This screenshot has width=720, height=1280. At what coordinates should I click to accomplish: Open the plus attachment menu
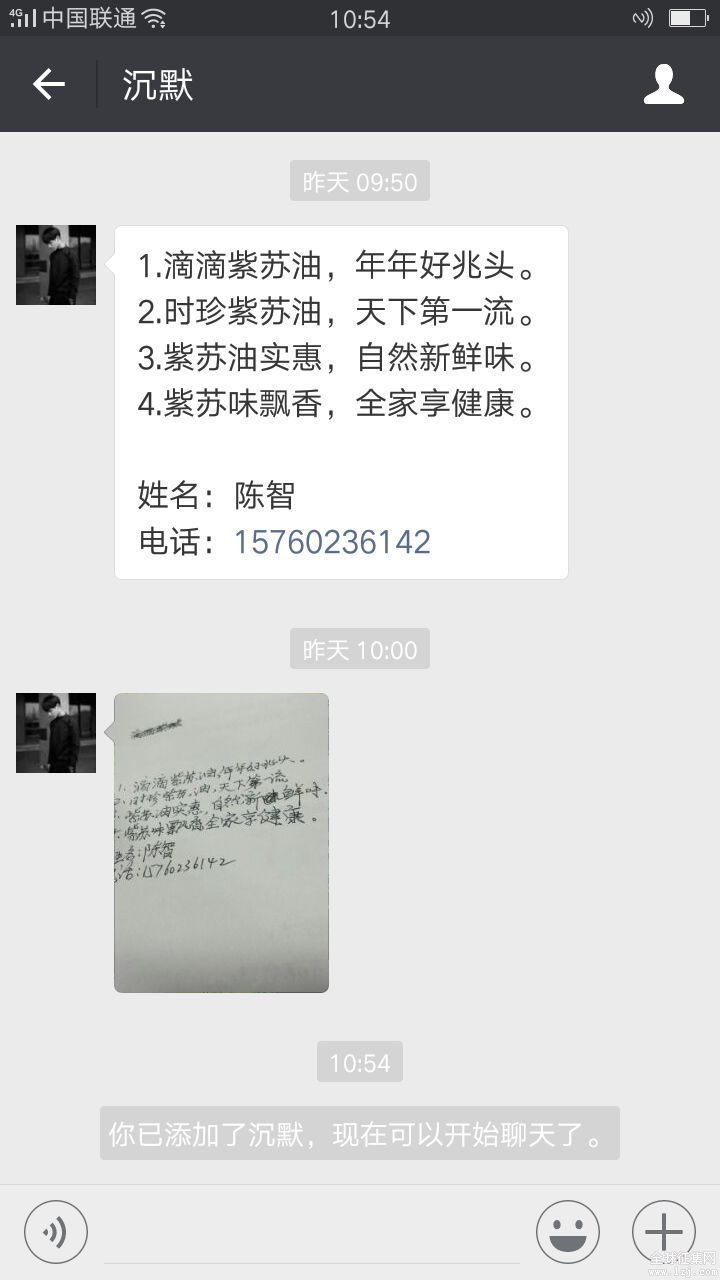[663, 1232]
